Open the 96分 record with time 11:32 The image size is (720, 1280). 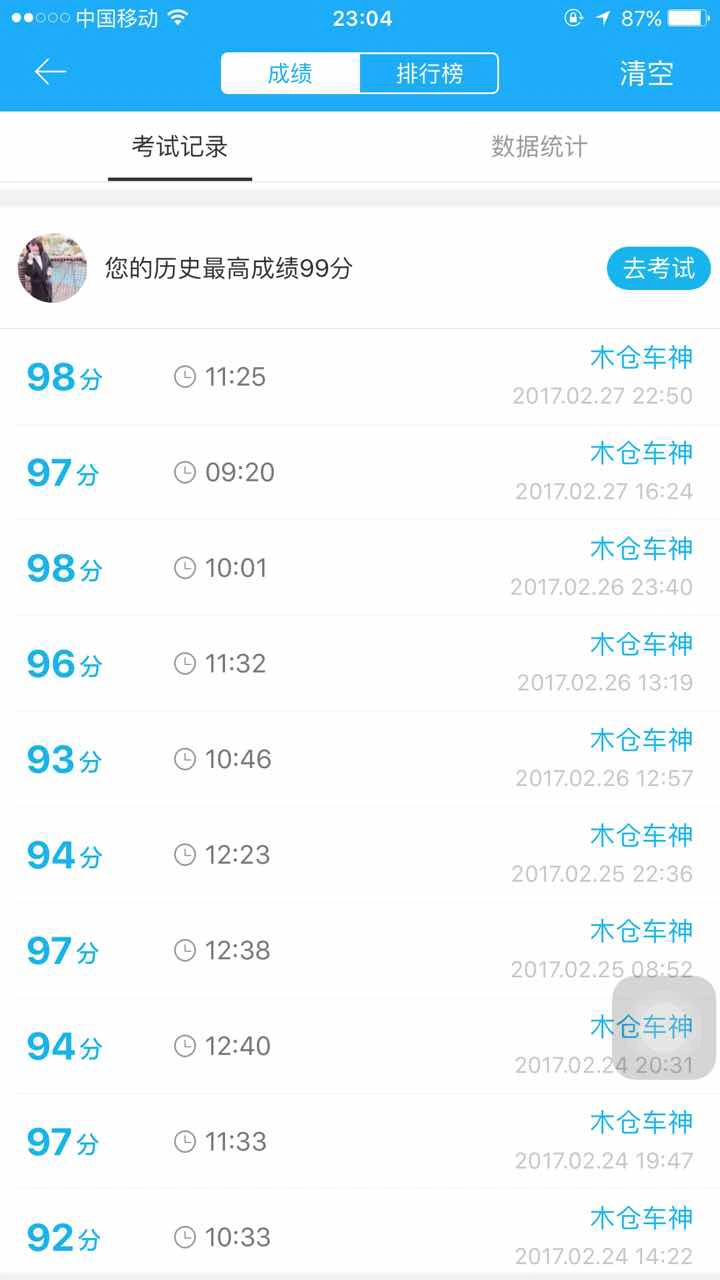coord(360,664)
